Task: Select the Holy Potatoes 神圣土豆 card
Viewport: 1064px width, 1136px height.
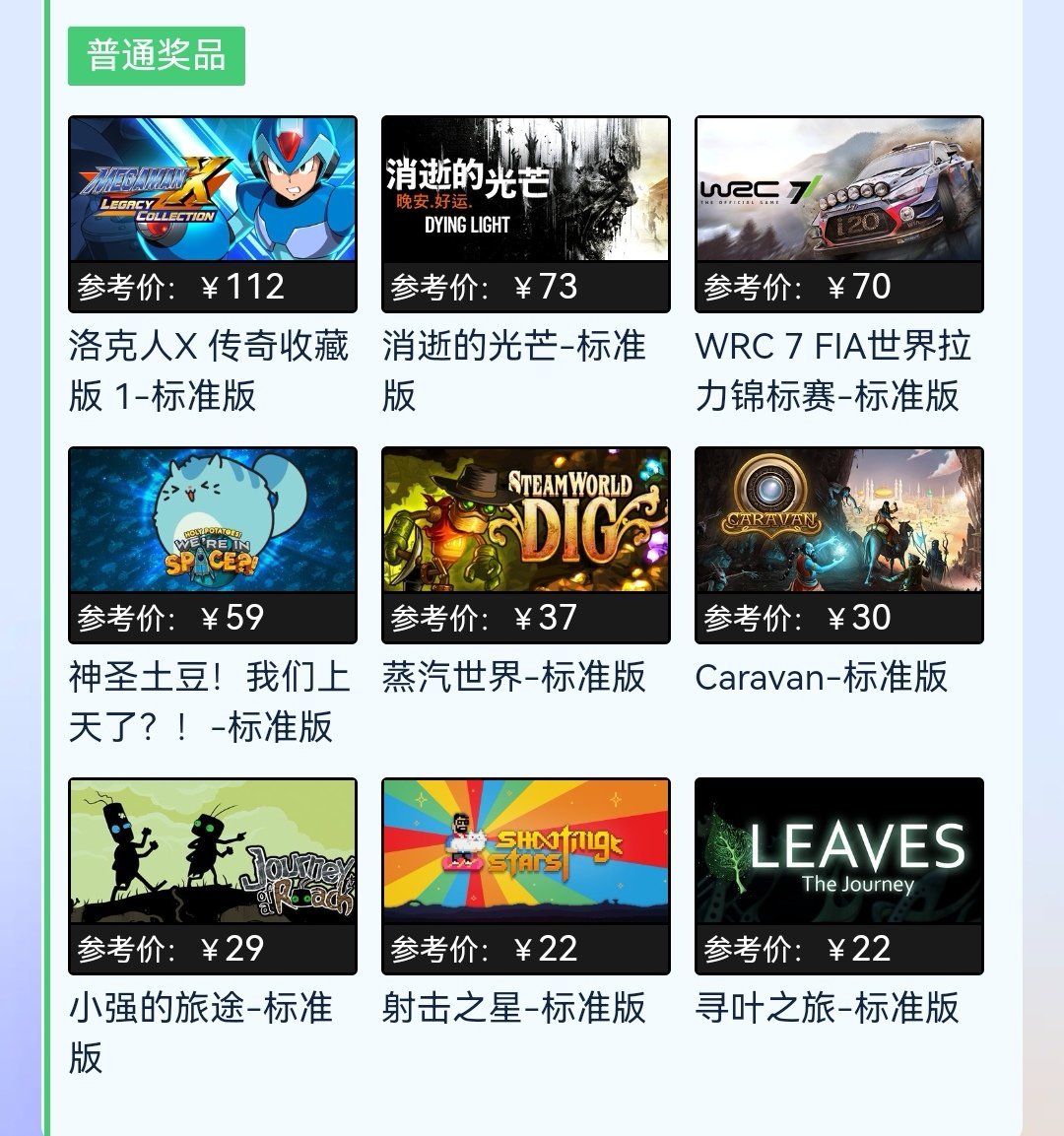Action: click(x=212, y=520)
